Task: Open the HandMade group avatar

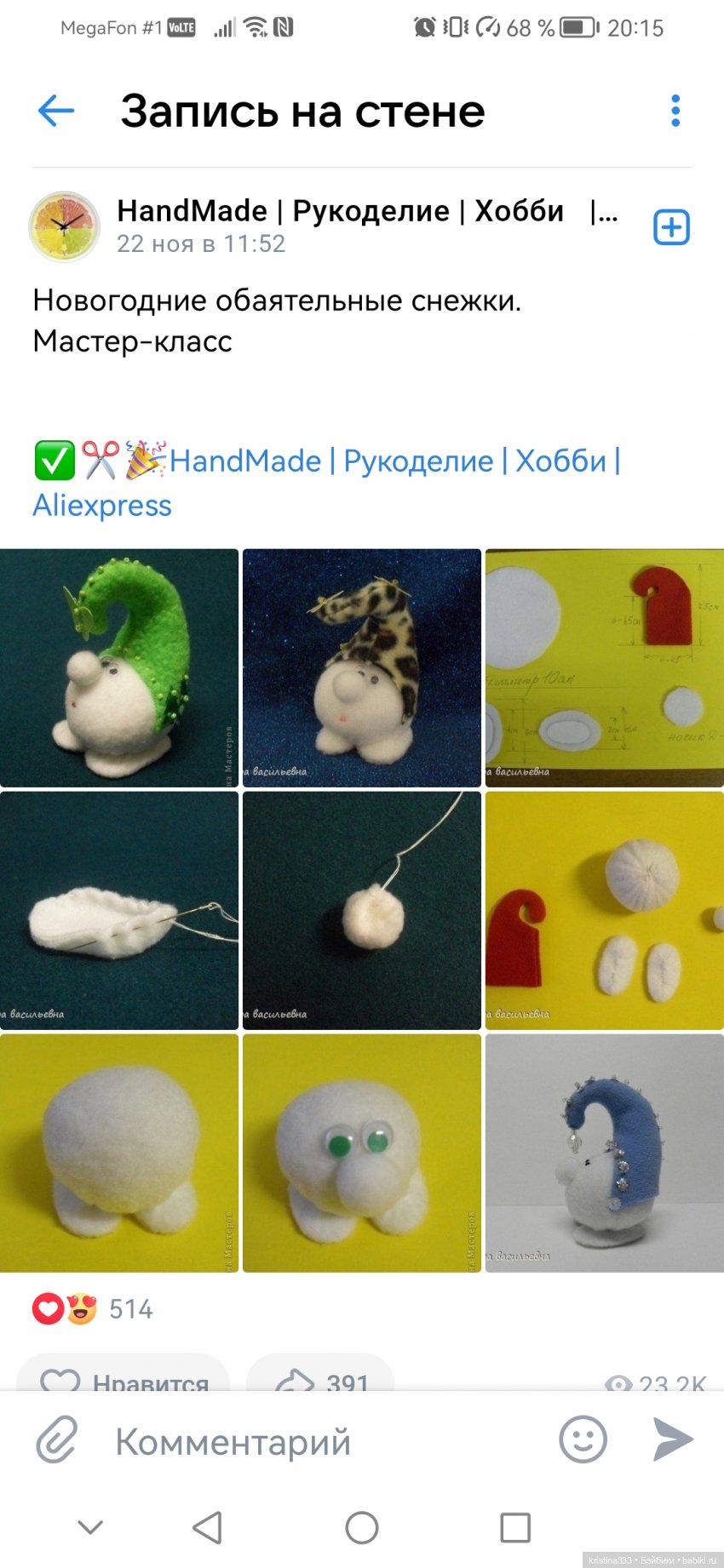Action: pos(65,226)
